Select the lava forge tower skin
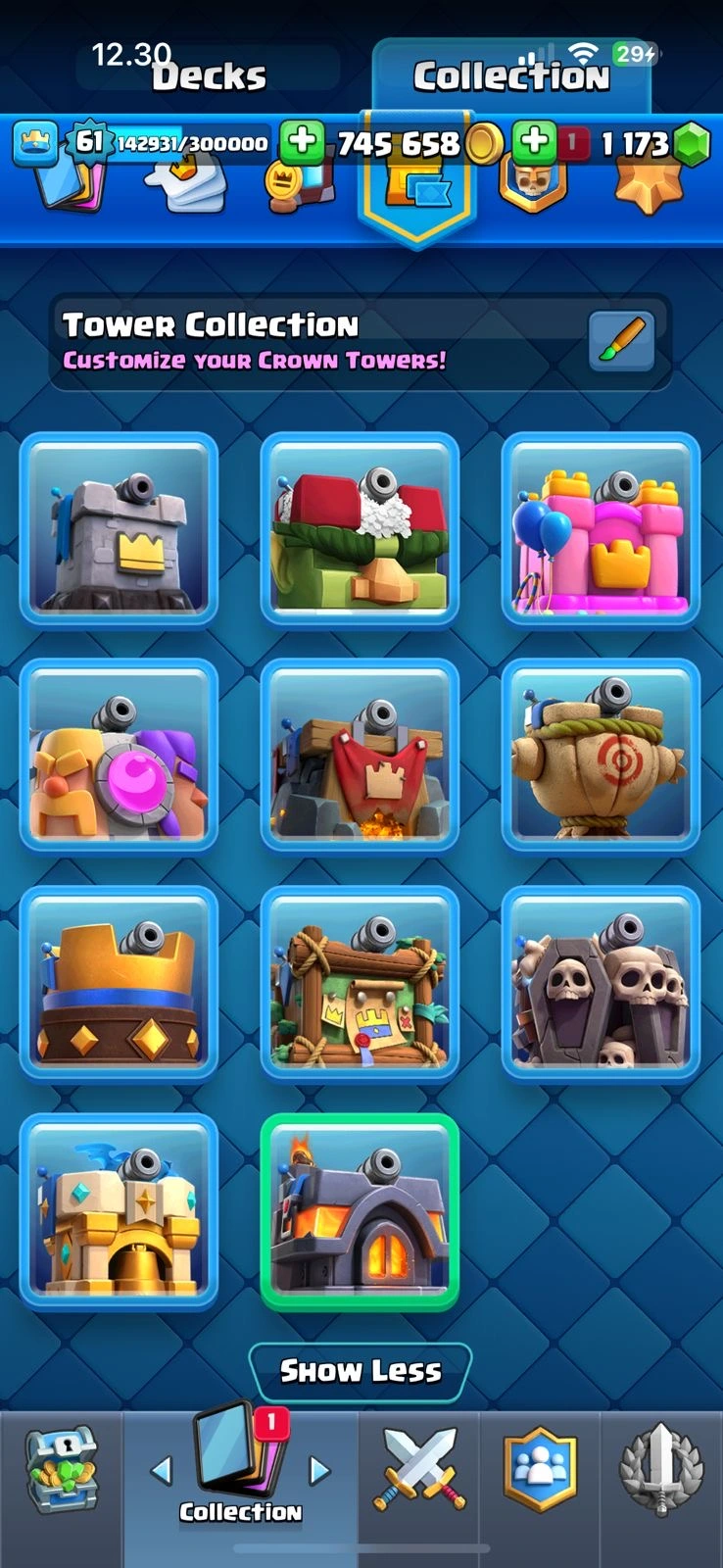Screen dimensions: 723x1568 (360, 1211)
